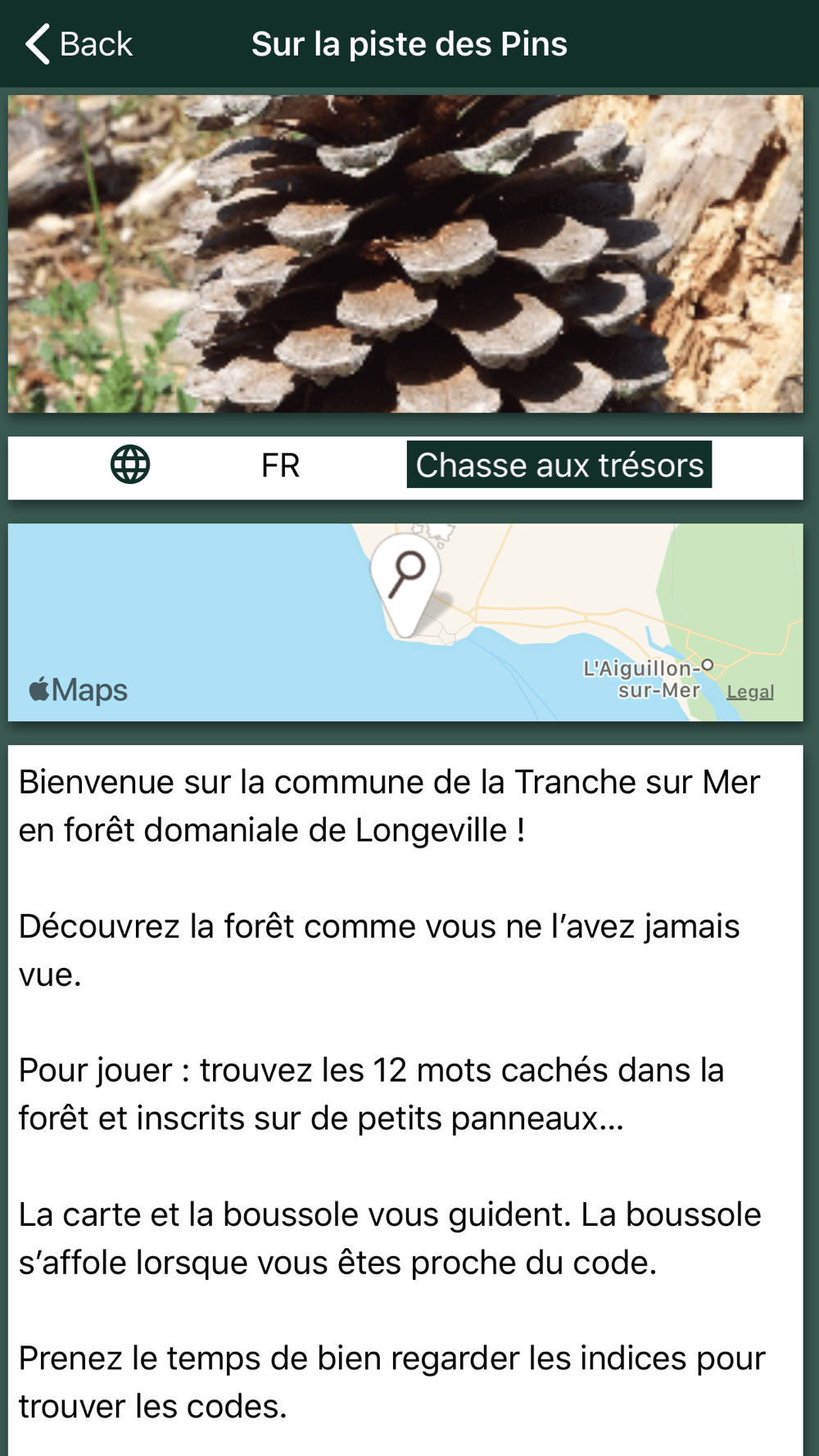Start the Chasse aux trésors
Viewport: 819px width, 1456px height.
coord(559,465)
